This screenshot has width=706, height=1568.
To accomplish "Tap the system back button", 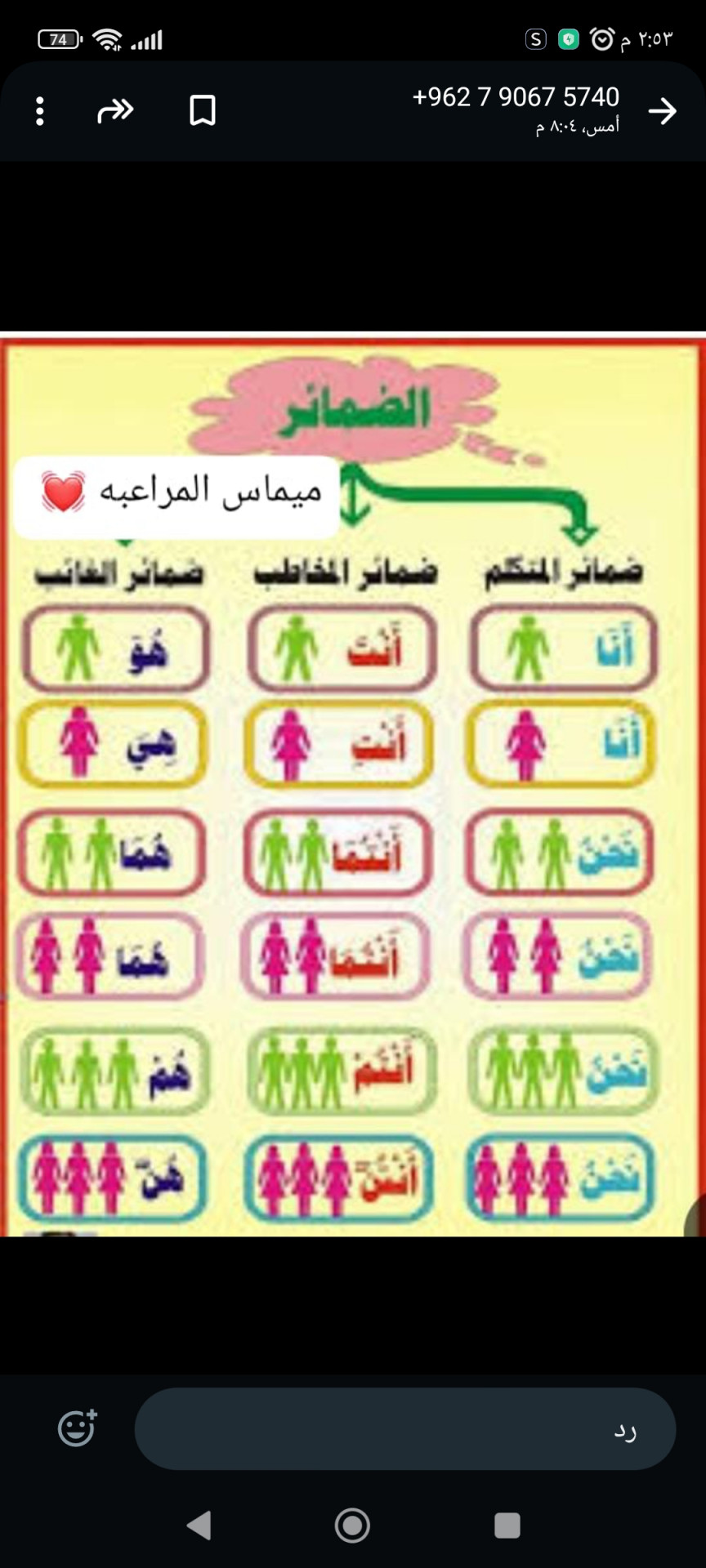I will 199,1525.
